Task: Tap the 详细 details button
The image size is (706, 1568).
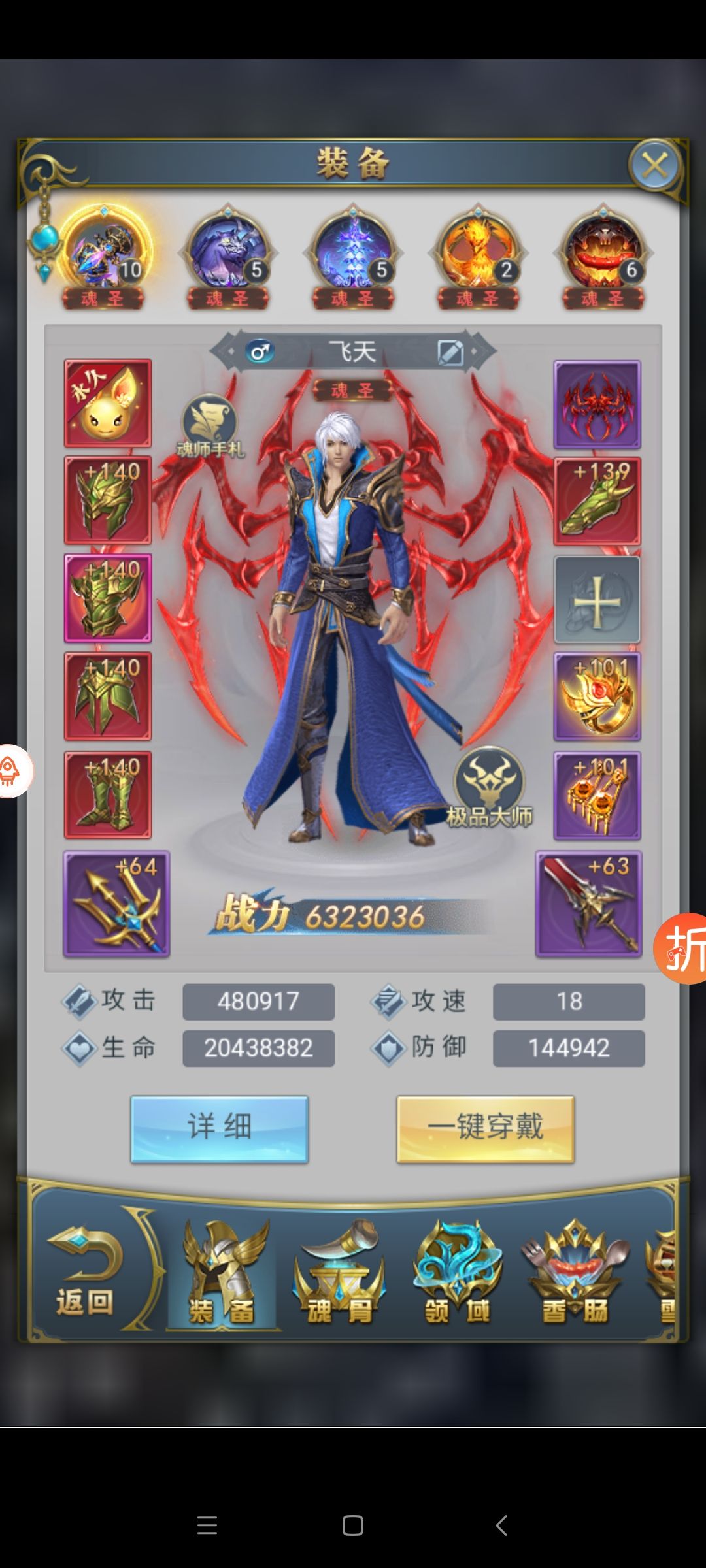Action: pyautogui.click(x=220, y=1128)
